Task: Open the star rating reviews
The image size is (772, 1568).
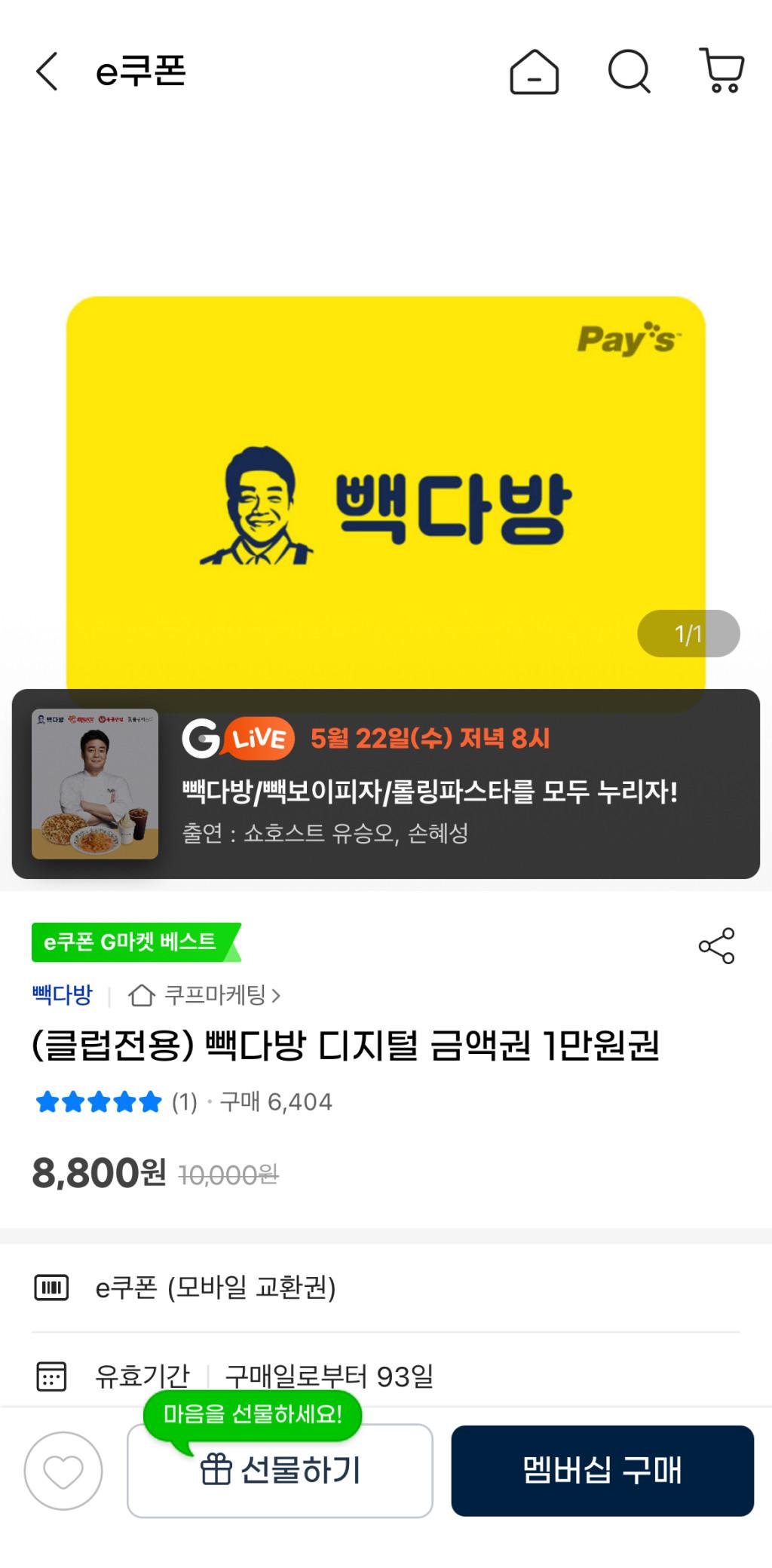Action: click(x=99, y=1102)
